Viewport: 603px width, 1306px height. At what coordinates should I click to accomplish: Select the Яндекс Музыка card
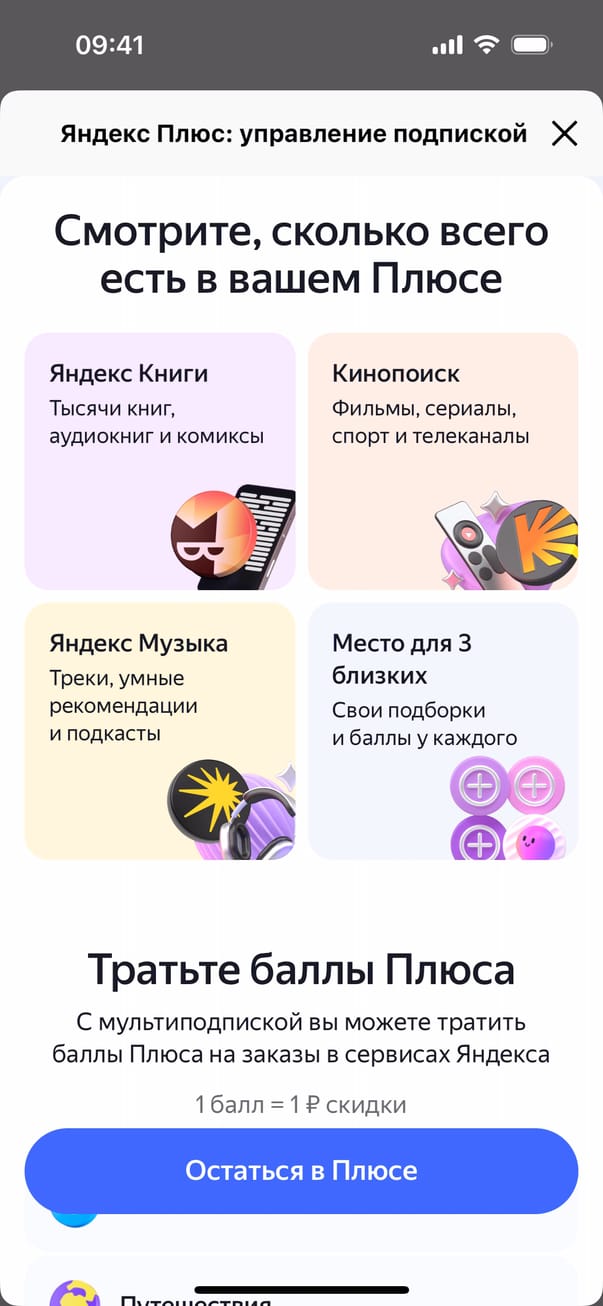coord(160,731)
